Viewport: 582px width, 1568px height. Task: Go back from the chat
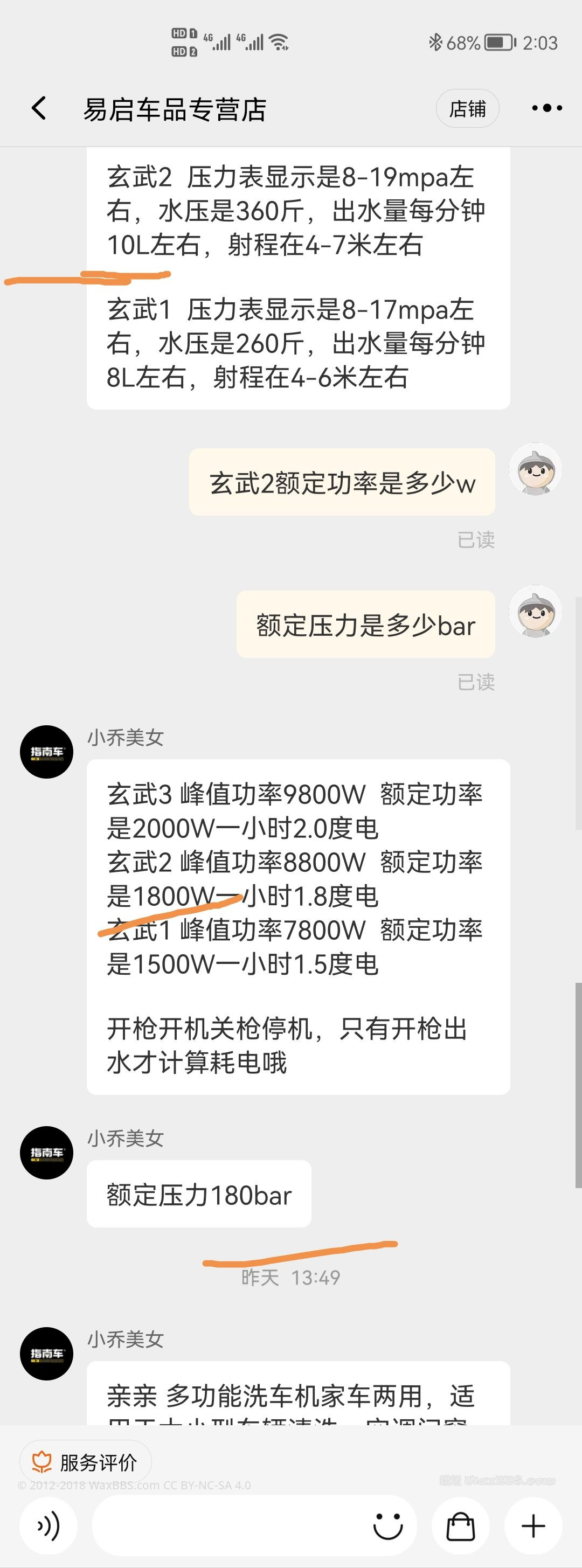click(x=39, y=108)
